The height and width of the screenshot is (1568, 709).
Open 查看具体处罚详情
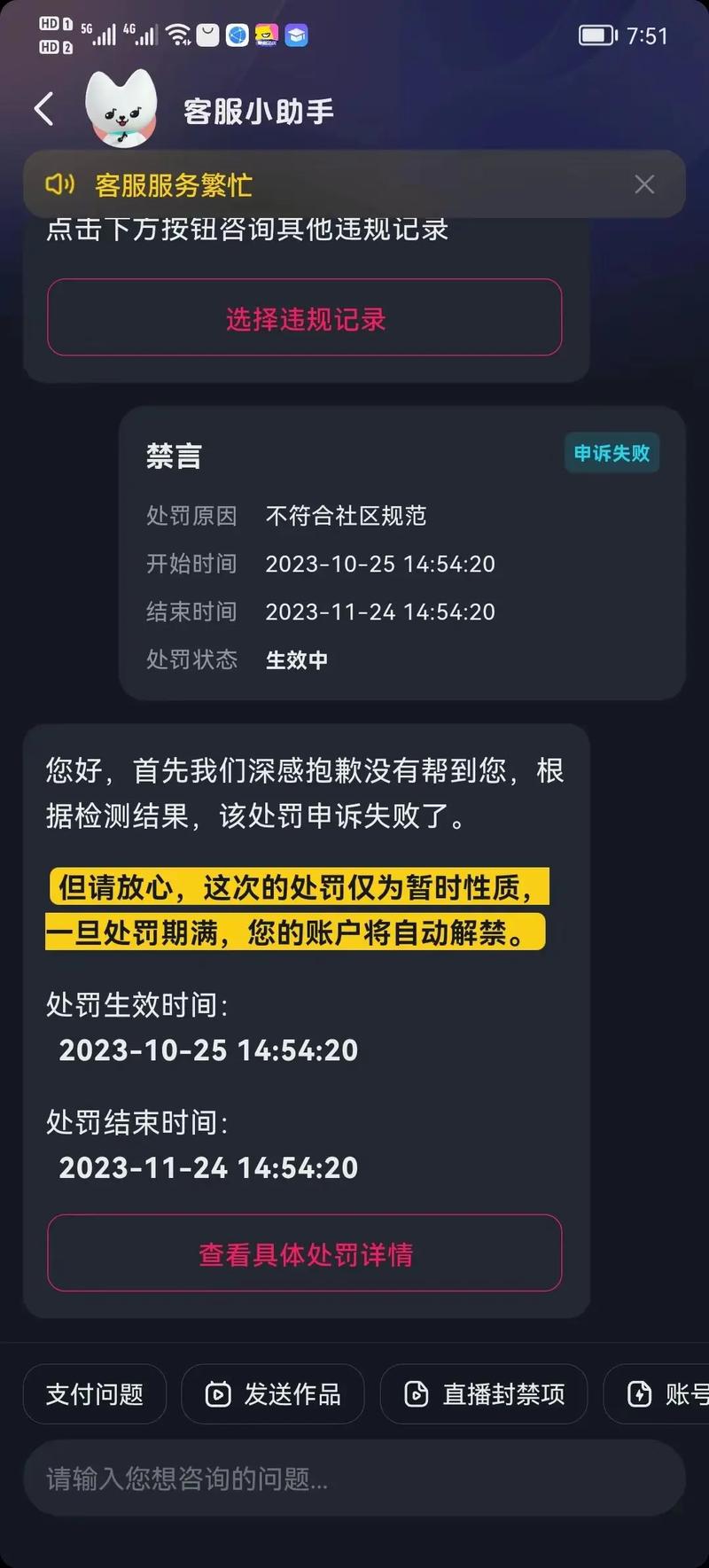(305, 1253)
